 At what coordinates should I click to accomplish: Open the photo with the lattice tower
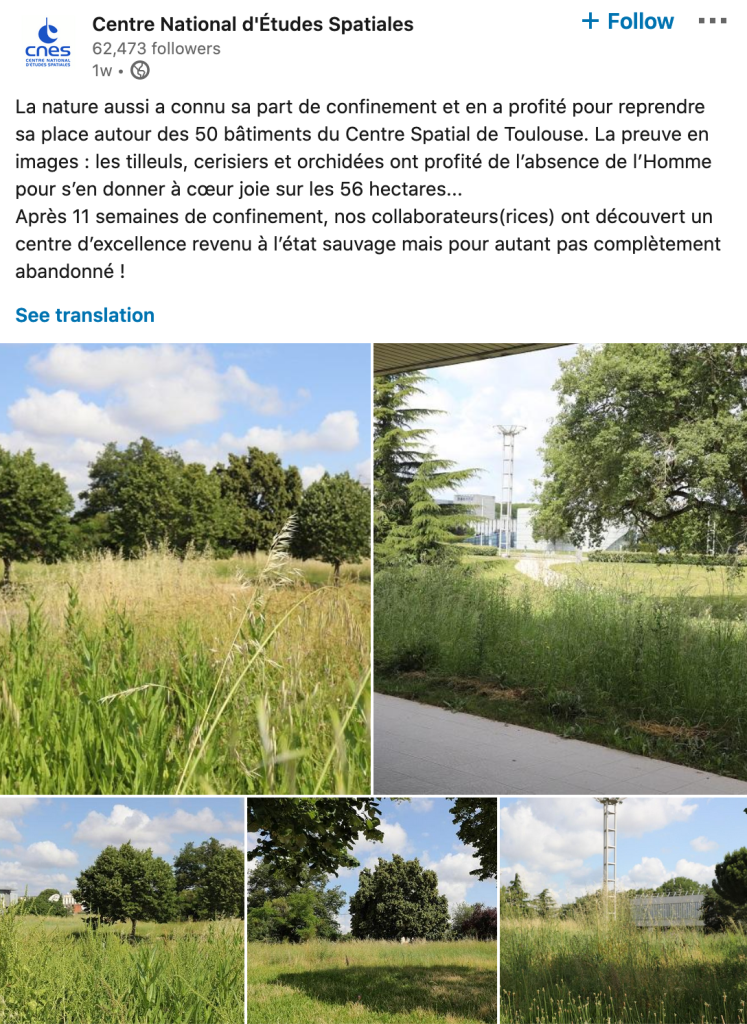pos(623,910)
